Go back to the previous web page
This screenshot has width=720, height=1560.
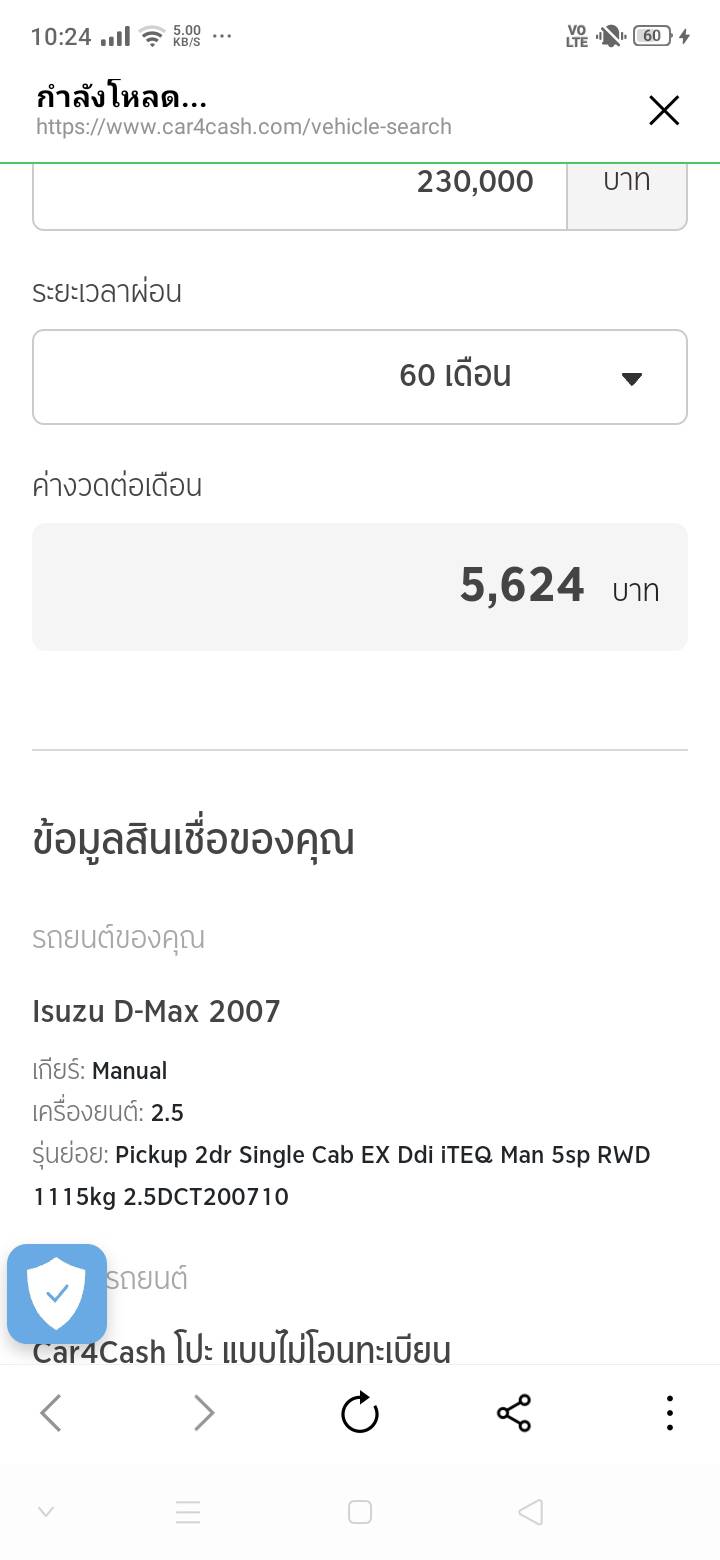tap(51, 1413)
